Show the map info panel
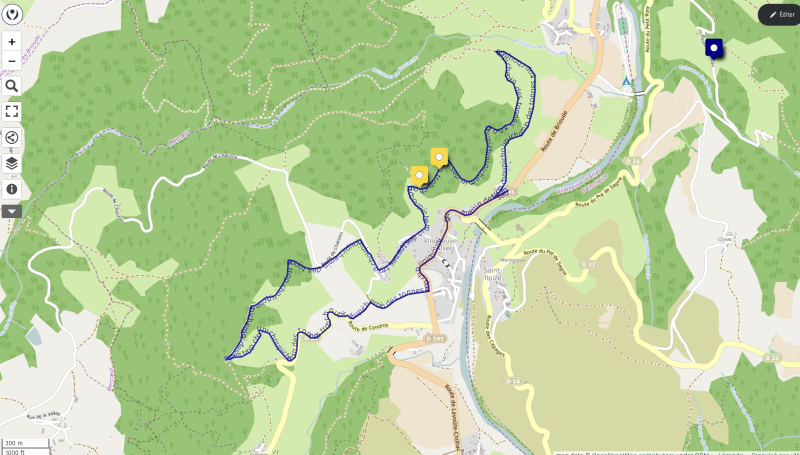 pyautogui.click(x=12, y=188)
